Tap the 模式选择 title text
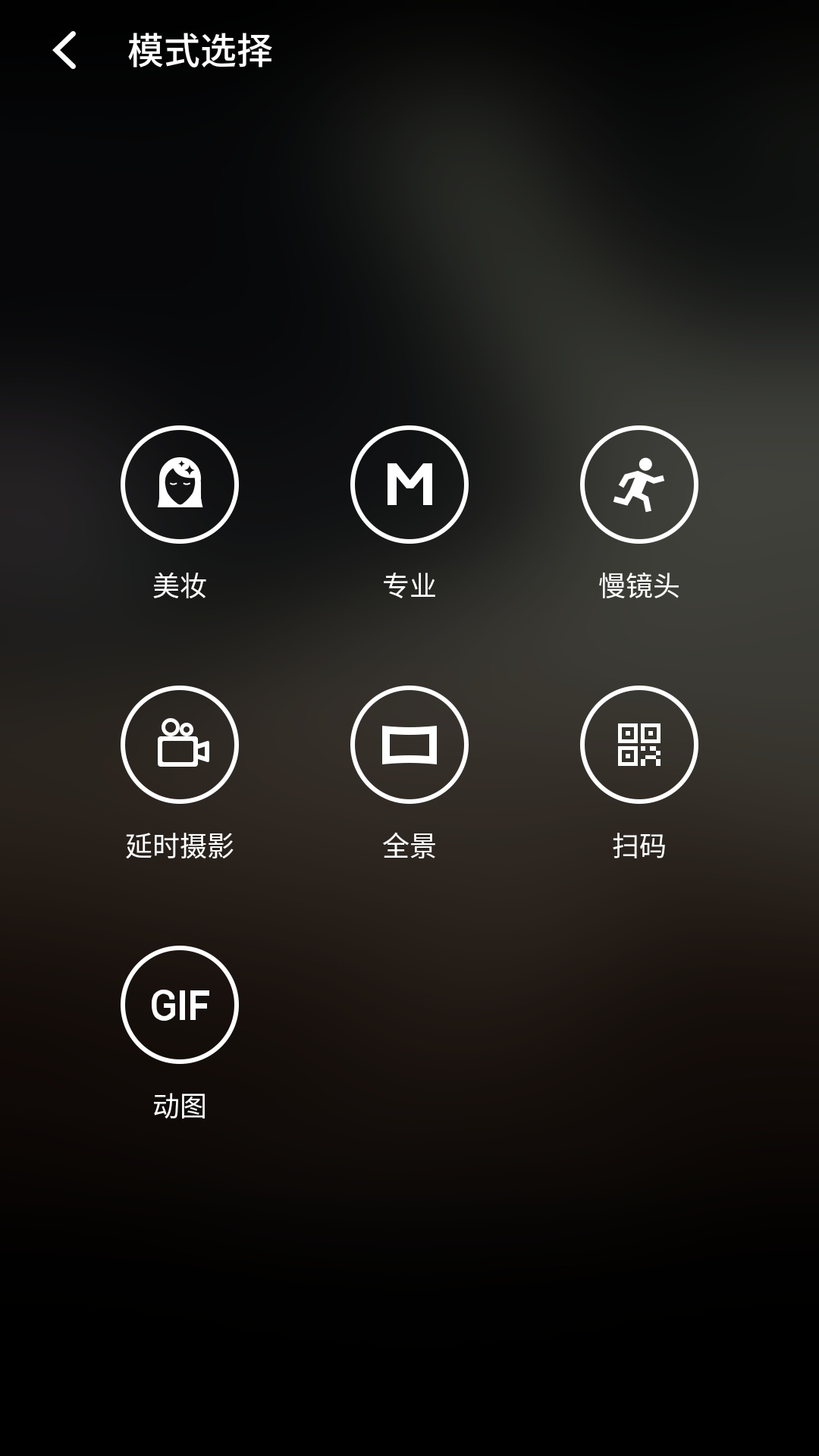The image size is (819, 1456). tap(201, 52)
